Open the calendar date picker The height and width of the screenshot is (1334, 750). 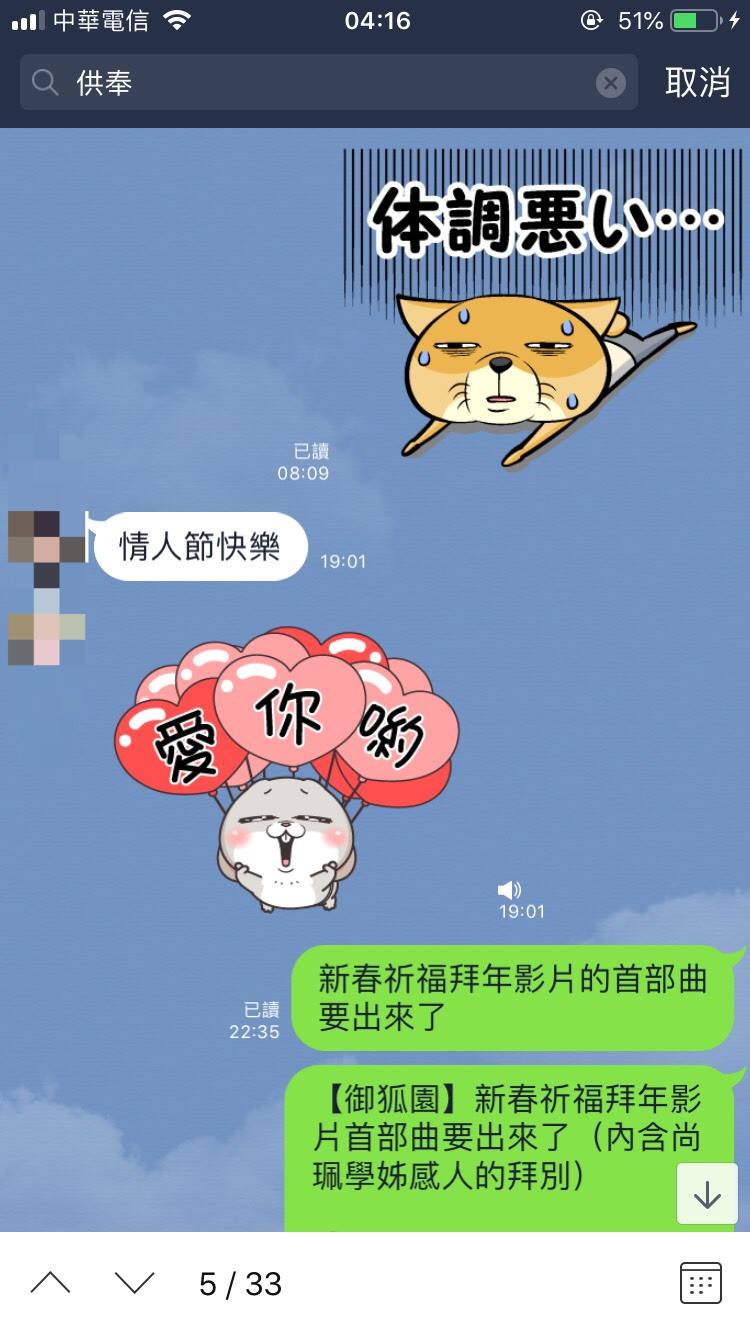pos(700,1283)
